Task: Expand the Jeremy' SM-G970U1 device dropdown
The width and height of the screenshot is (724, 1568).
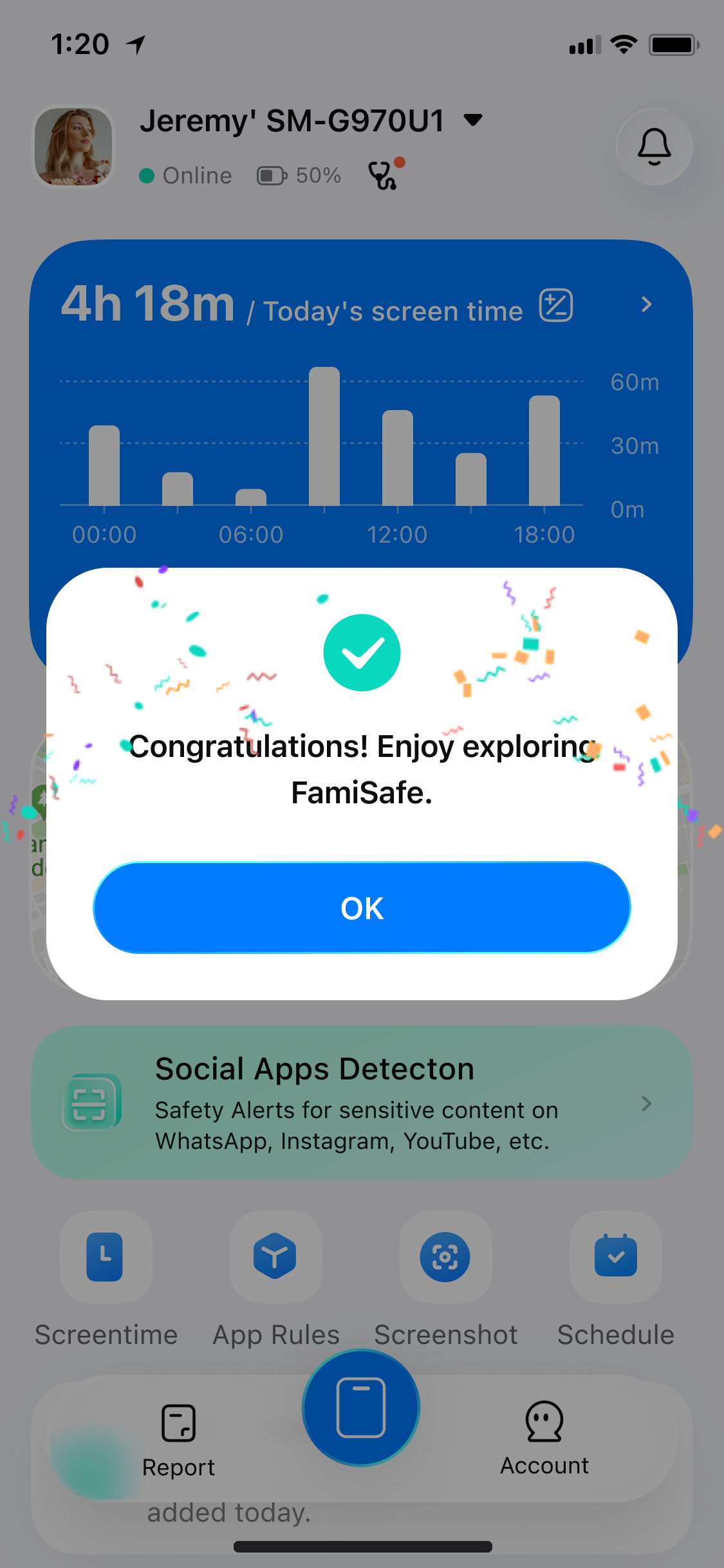Action: click(473, 120)
